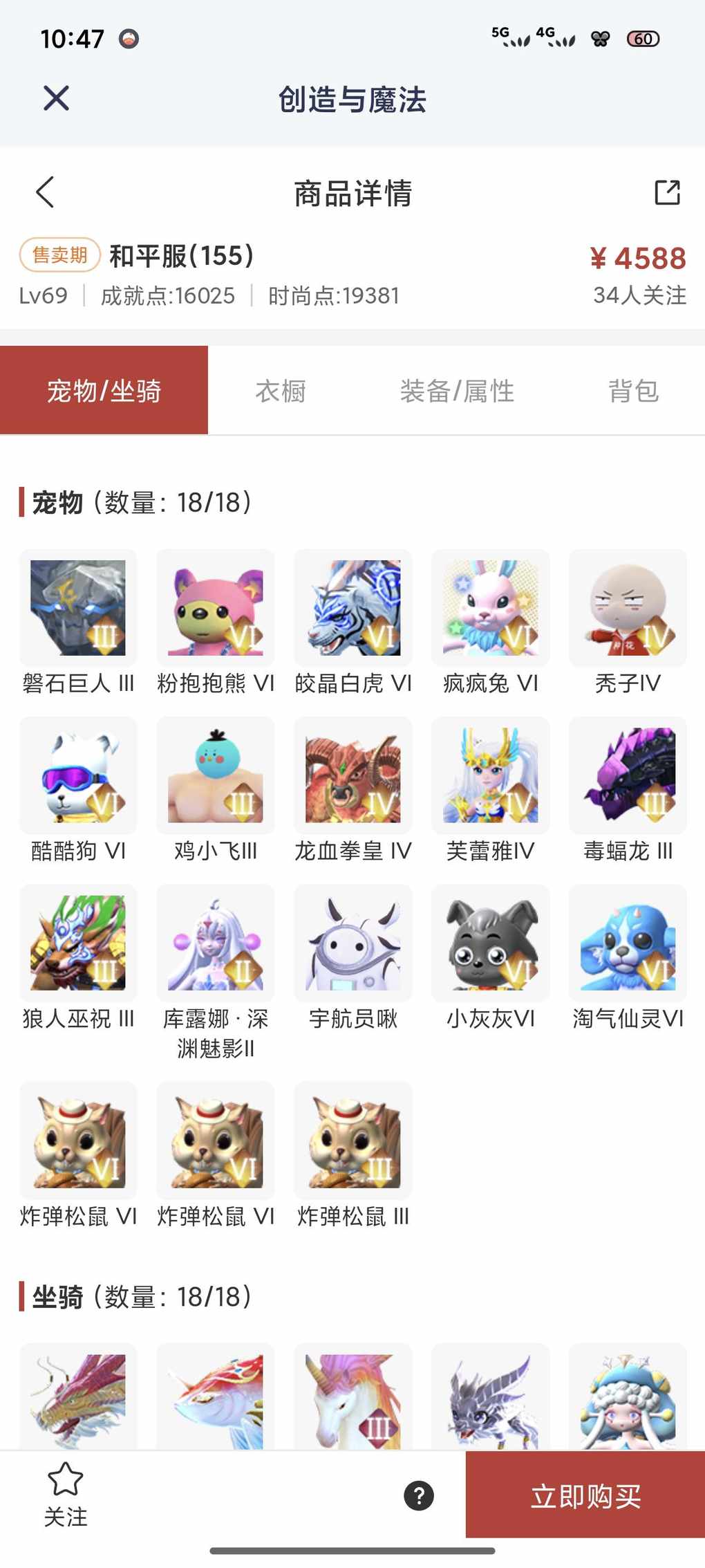The height and width of the screenshot is (1568, 705).
Task: Select the 宠物/坐骑 tab
Action: [x=104, y=391]
